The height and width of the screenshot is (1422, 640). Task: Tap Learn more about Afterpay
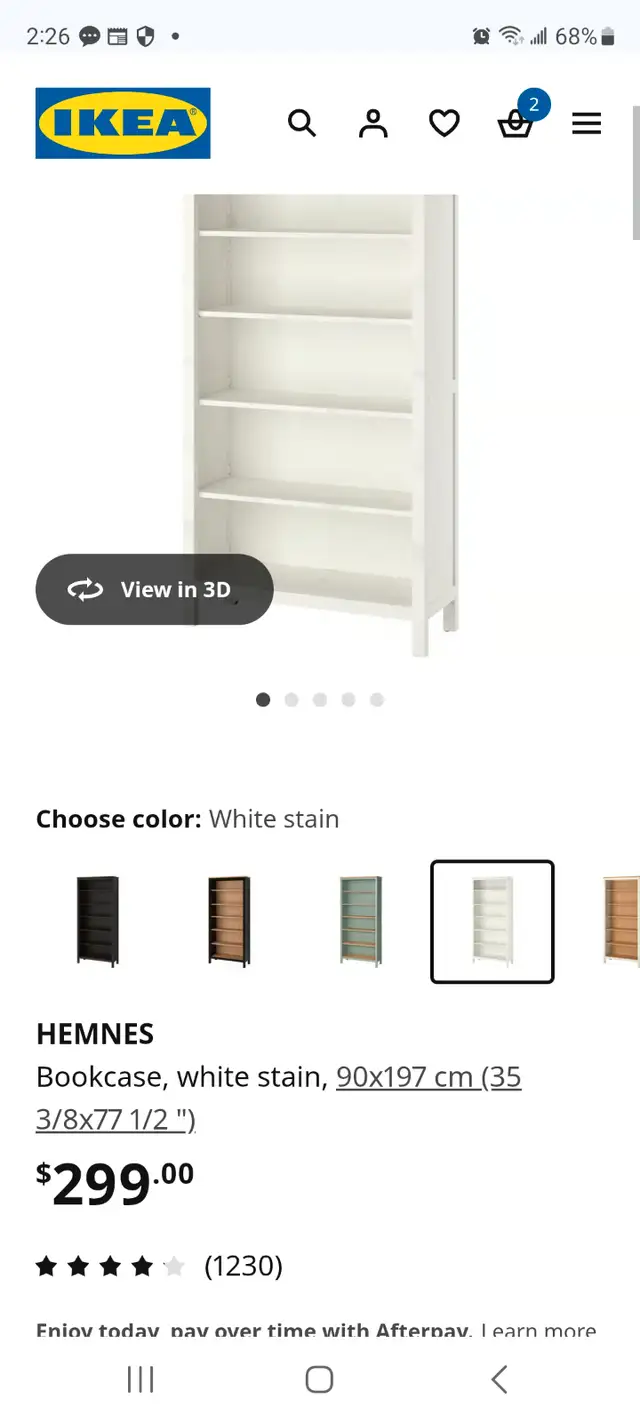(x=538, y=1331)
